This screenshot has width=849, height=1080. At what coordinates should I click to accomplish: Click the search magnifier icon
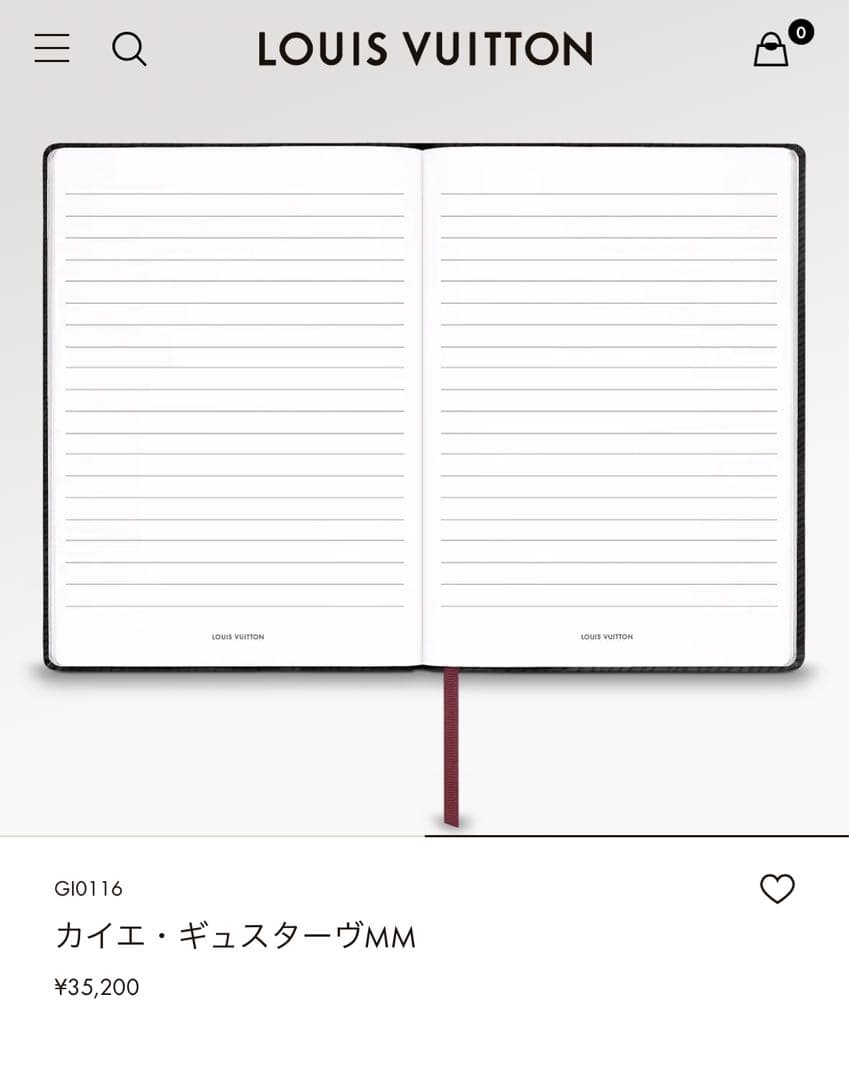pos(129,48)
